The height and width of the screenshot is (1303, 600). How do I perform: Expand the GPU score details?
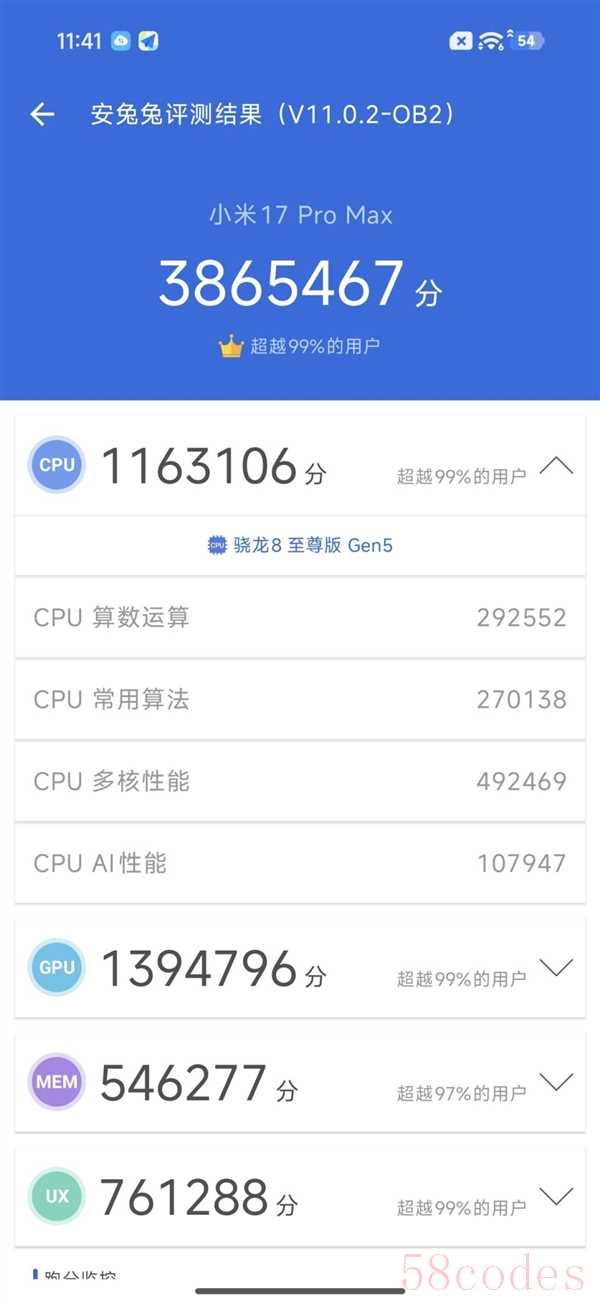(556, 967)
